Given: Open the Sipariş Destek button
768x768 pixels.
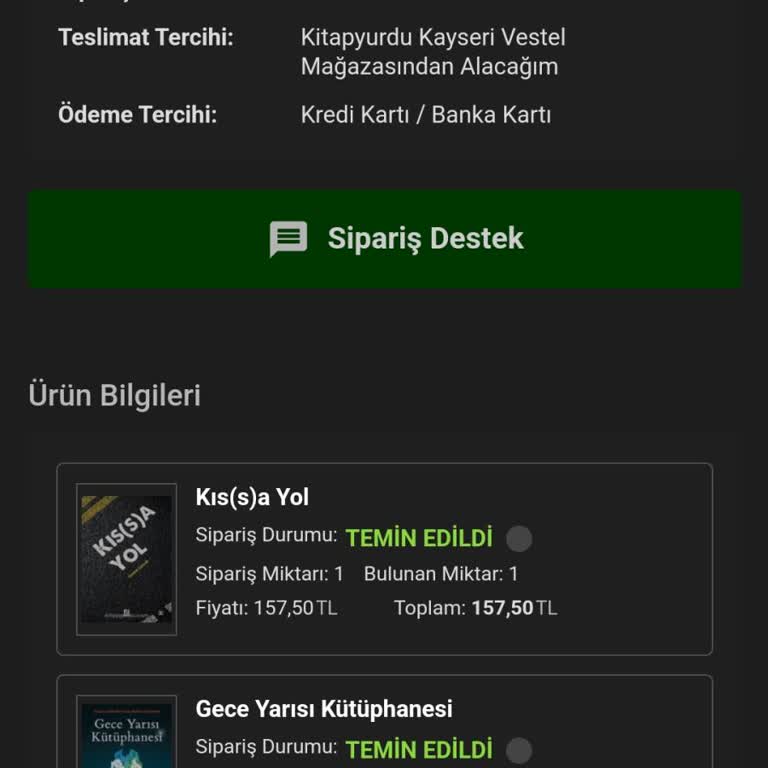Looking at the screenshot, I should (x=385, y=239).
